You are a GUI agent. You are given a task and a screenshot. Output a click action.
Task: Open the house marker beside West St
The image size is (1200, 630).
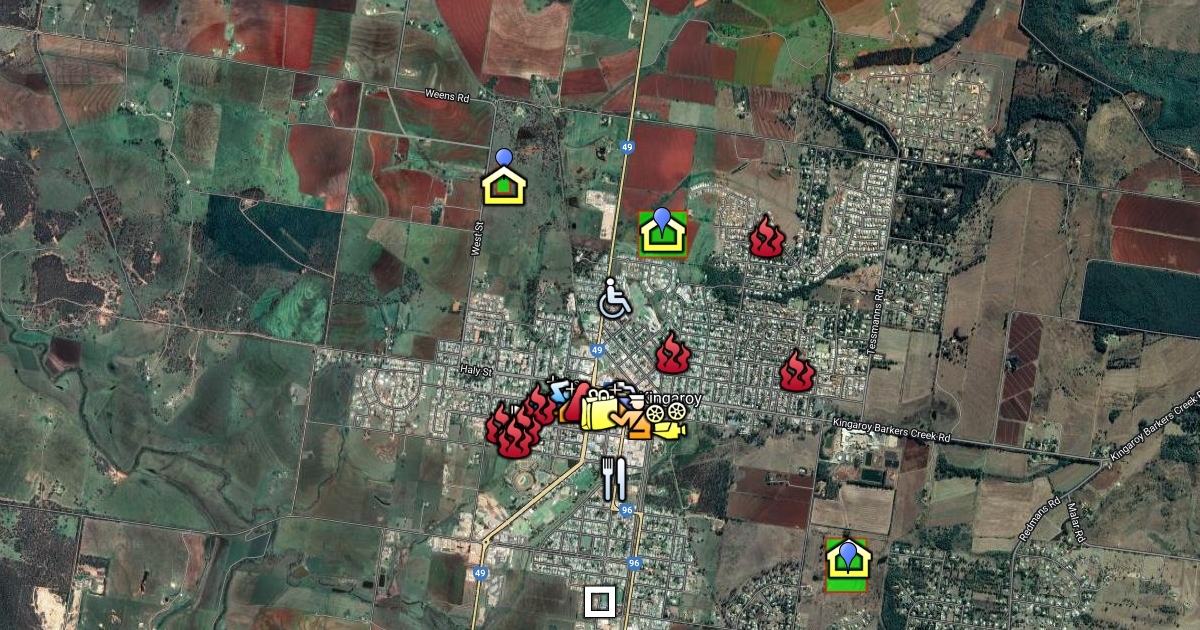(503, 184)
